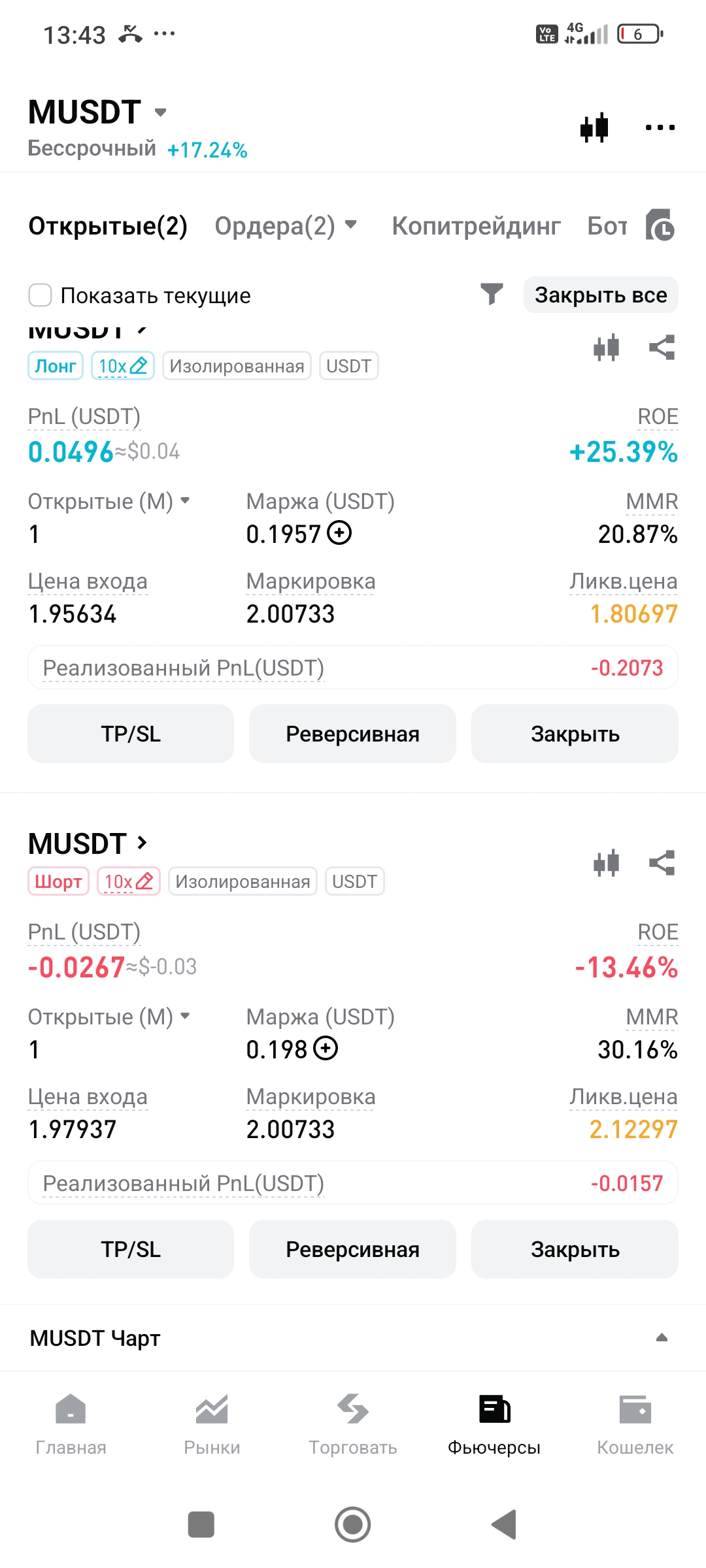Viewport: 706px width, 1568px height.
Task: Tap Закрыть все to close all positions
Action: pyautogui.click(x=601, y=295)
